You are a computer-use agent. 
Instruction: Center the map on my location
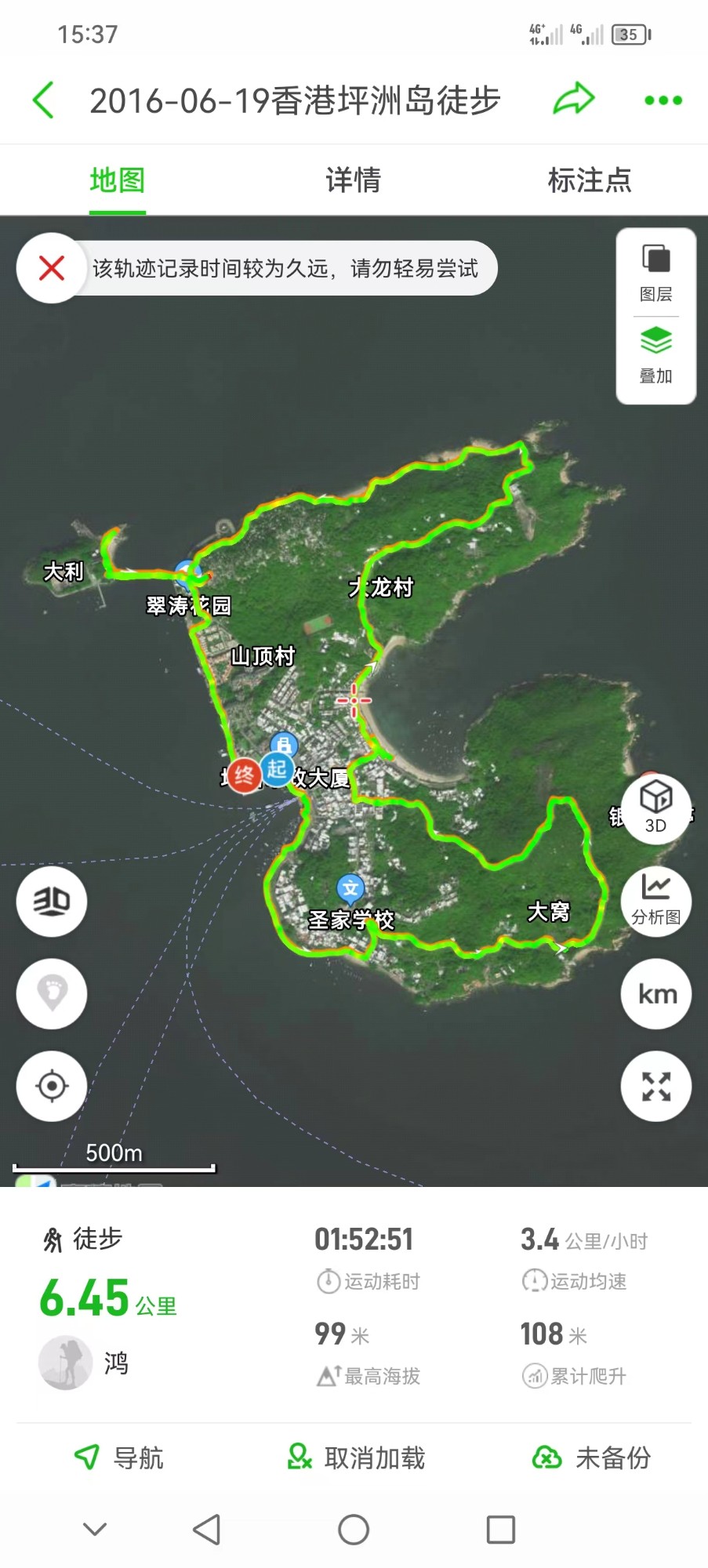[x=52, y=1086]
